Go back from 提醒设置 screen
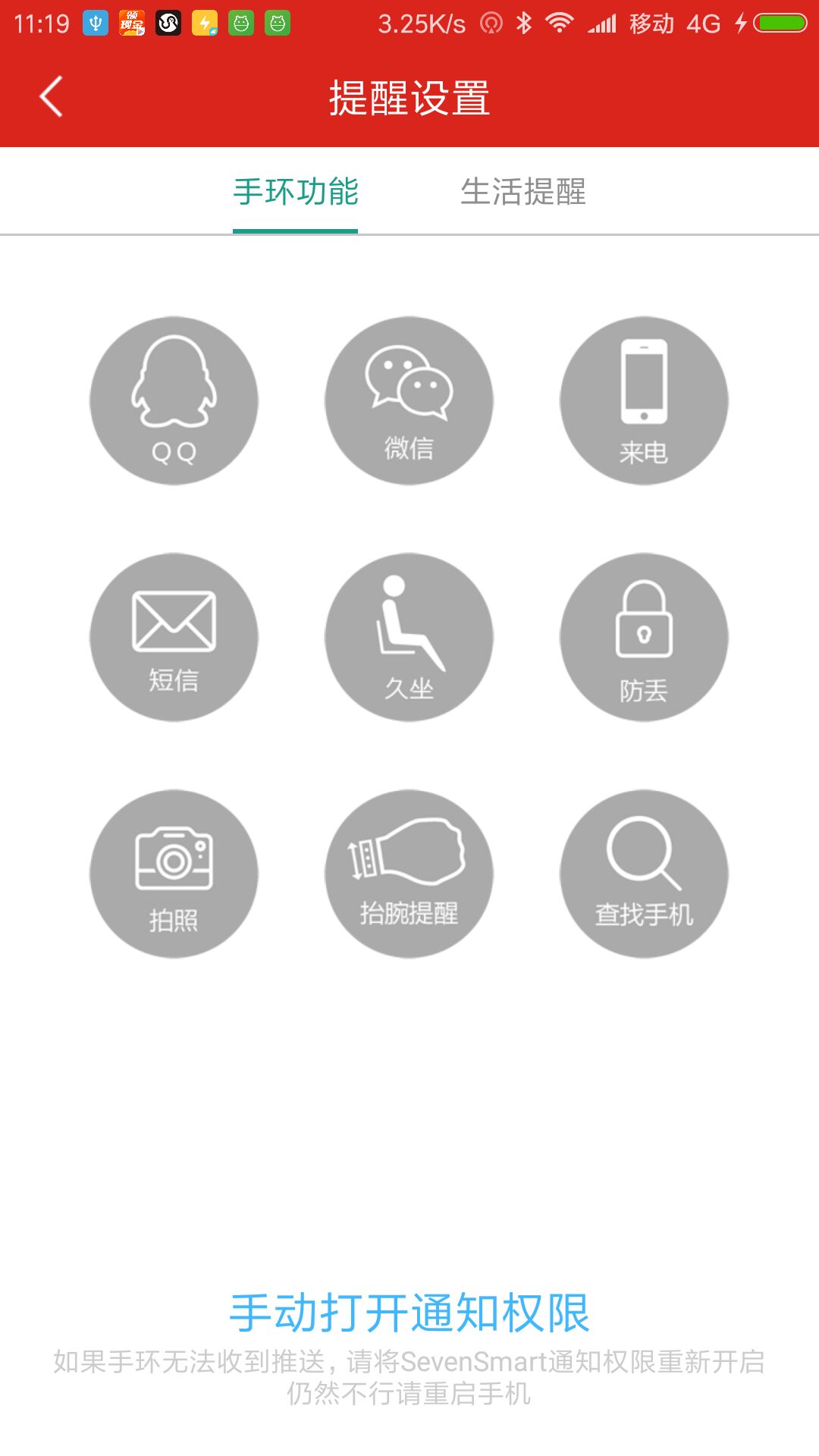The height and width of the screenshot is (1456, 819). click(x=51, y=97)
